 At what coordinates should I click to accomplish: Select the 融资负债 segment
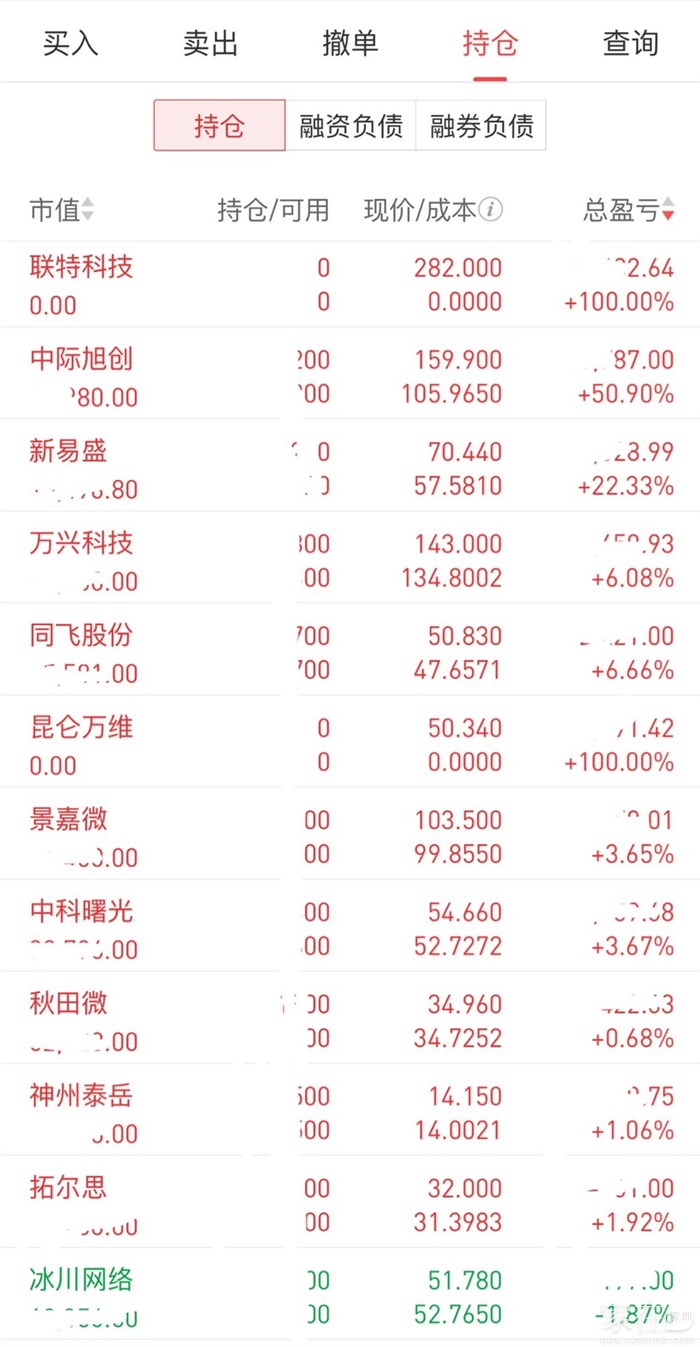pos(350,126)
